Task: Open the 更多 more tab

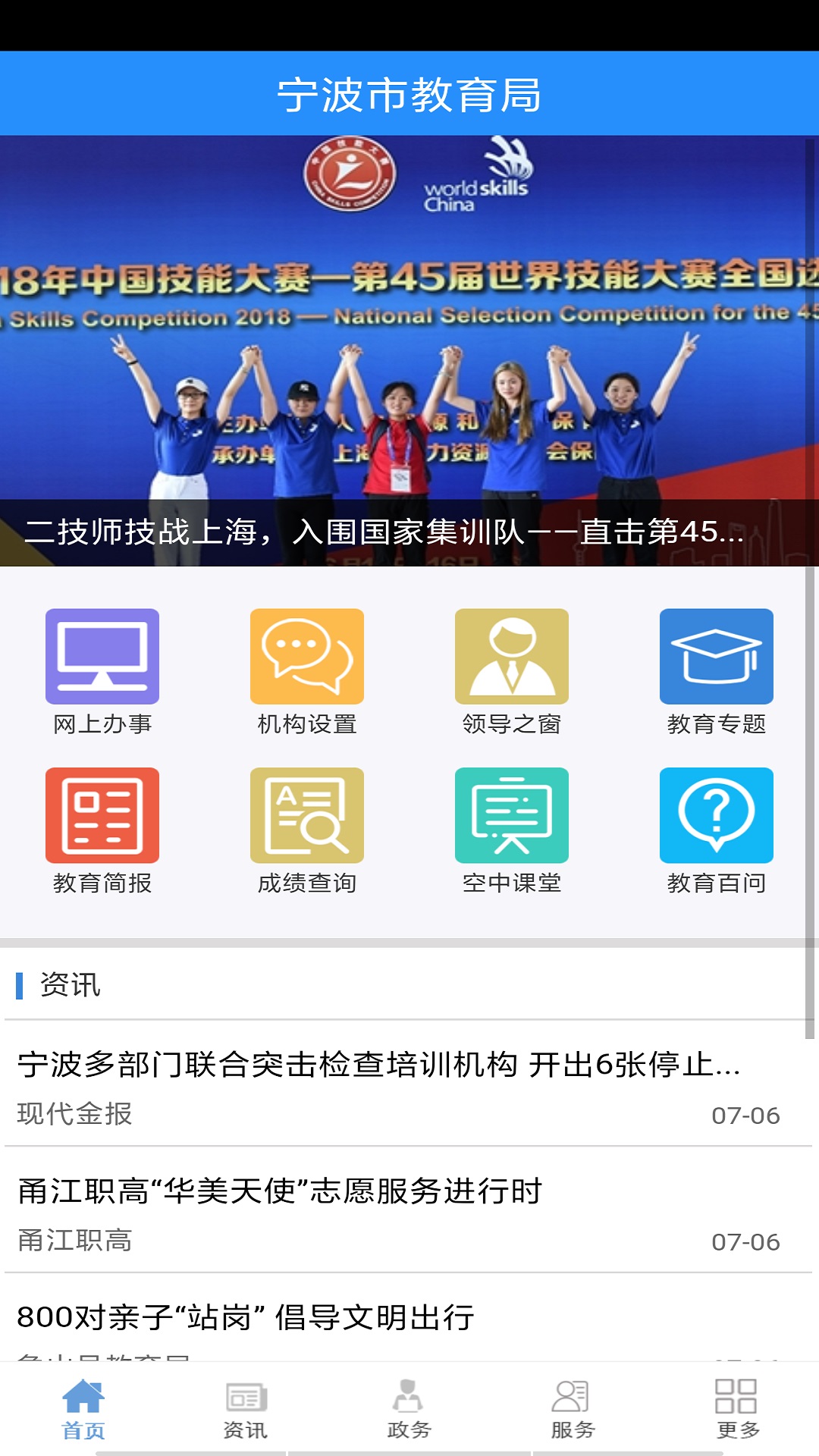Action: point(737,1409)
